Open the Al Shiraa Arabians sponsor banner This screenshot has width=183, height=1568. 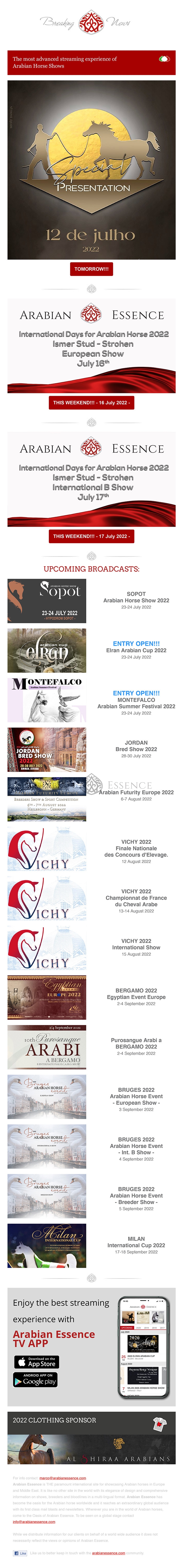pyautogui.click(x=92, y=1449)
